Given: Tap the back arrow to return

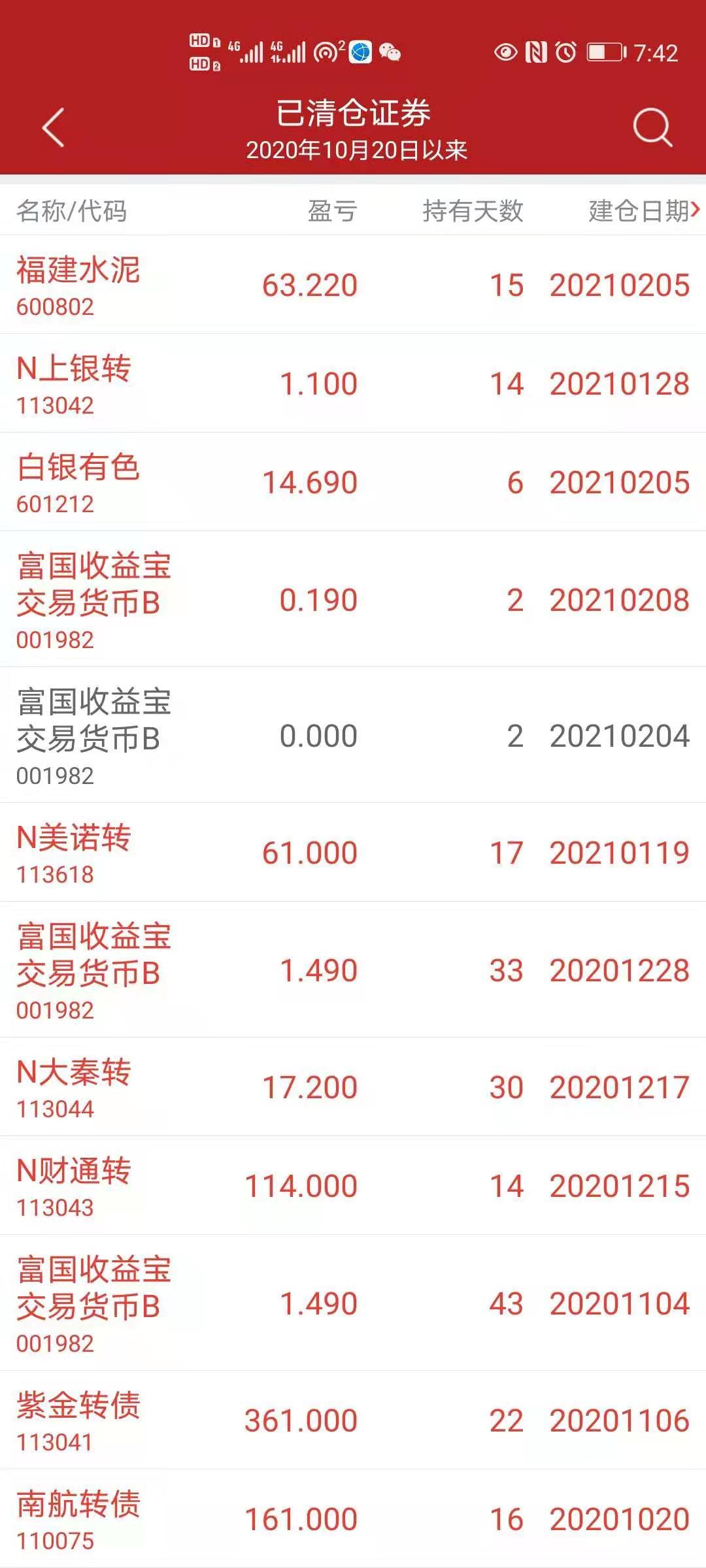Looking at the screenshot, I should (x=52, y=125).
